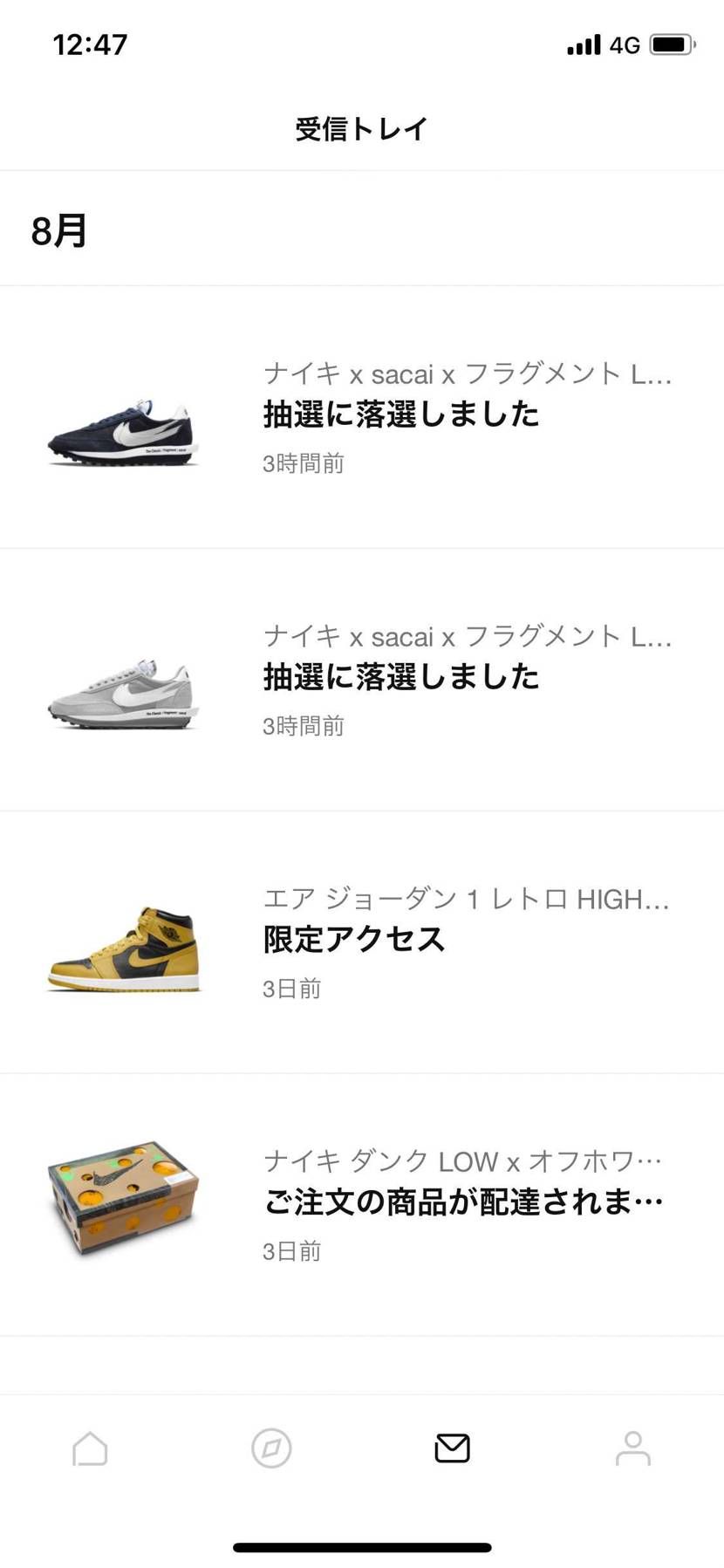Viewport: 724px width, 1568px height.
Task: Tap the clock showing 12:47
Action: pos(90,44)
